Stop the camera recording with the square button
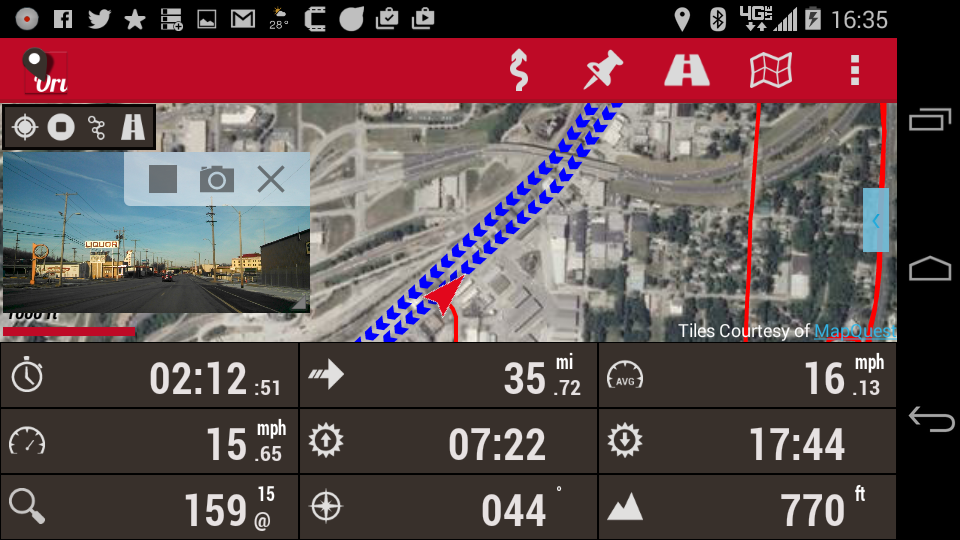Screen dimensions: 960x540 pyautogui.click(x=163, y=180)
